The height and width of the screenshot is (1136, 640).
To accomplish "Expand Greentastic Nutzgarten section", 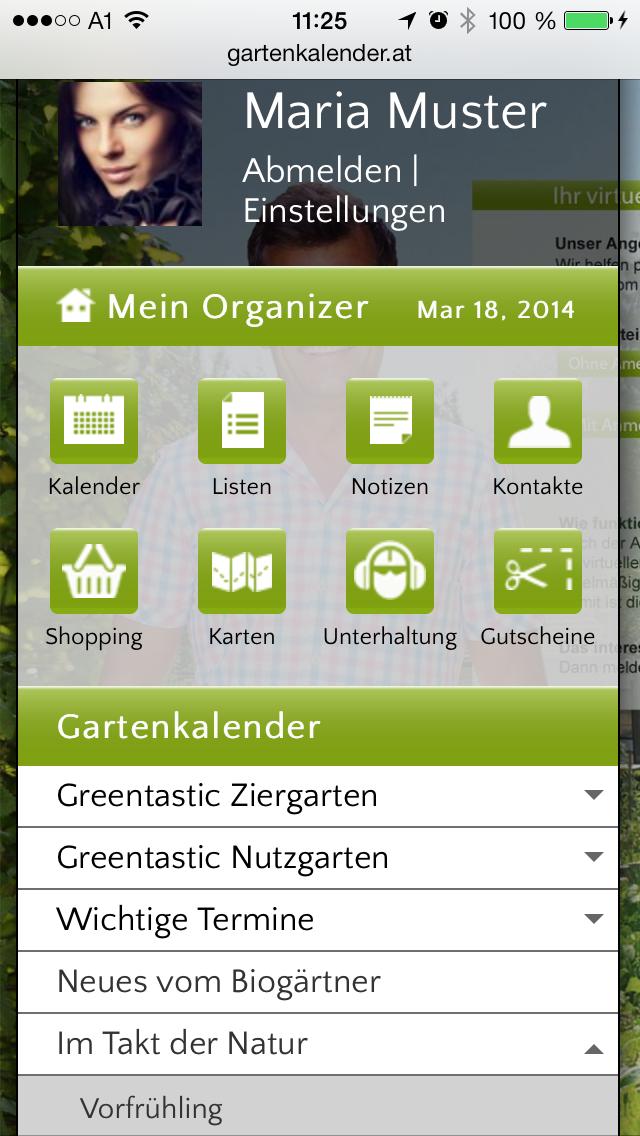I will coord(318,858).
